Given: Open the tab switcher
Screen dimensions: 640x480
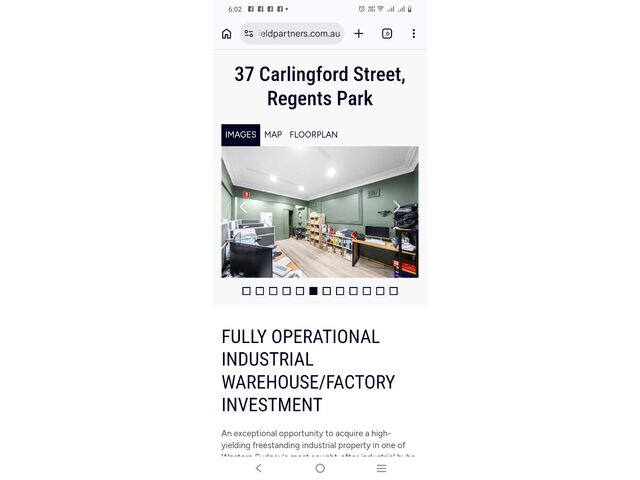Looking at the screenshot, I should (x=387, y=33).
